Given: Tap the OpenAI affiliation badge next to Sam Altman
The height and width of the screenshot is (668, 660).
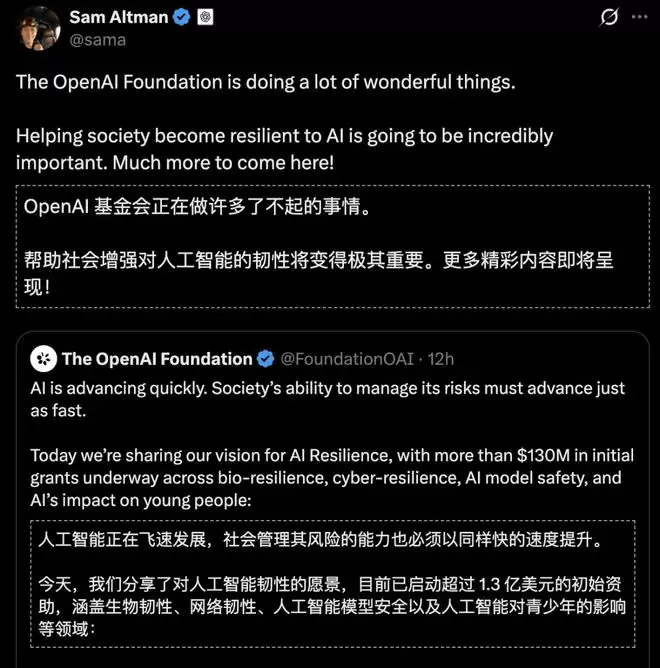Looking at the screenshot, I should 205,17.
